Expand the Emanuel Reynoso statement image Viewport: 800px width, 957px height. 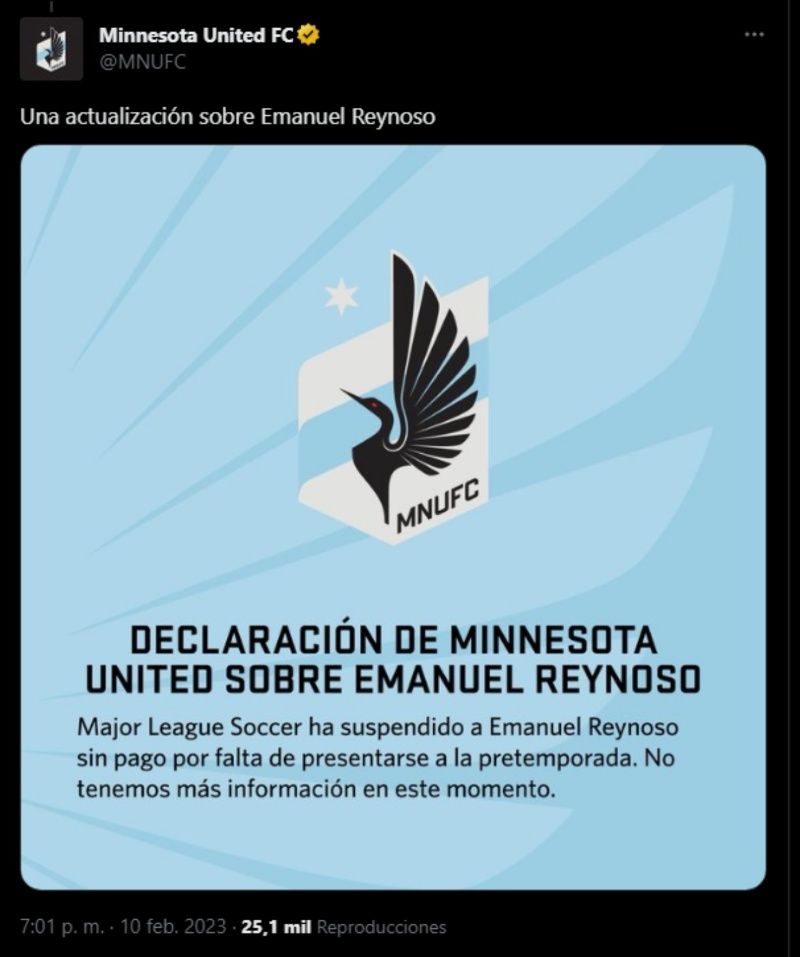click(x=393, y=516)
